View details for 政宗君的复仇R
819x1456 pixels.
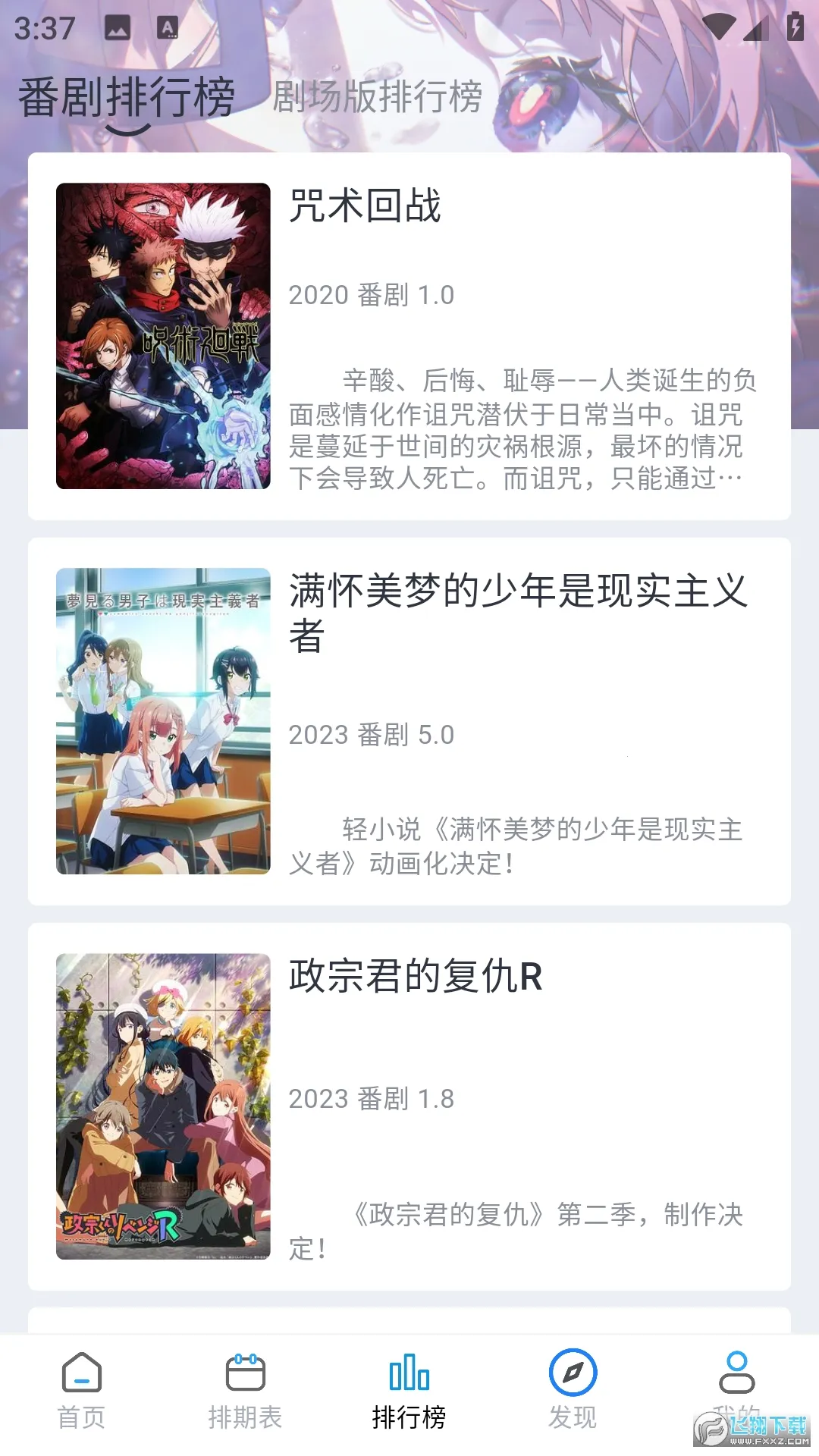409,1106
